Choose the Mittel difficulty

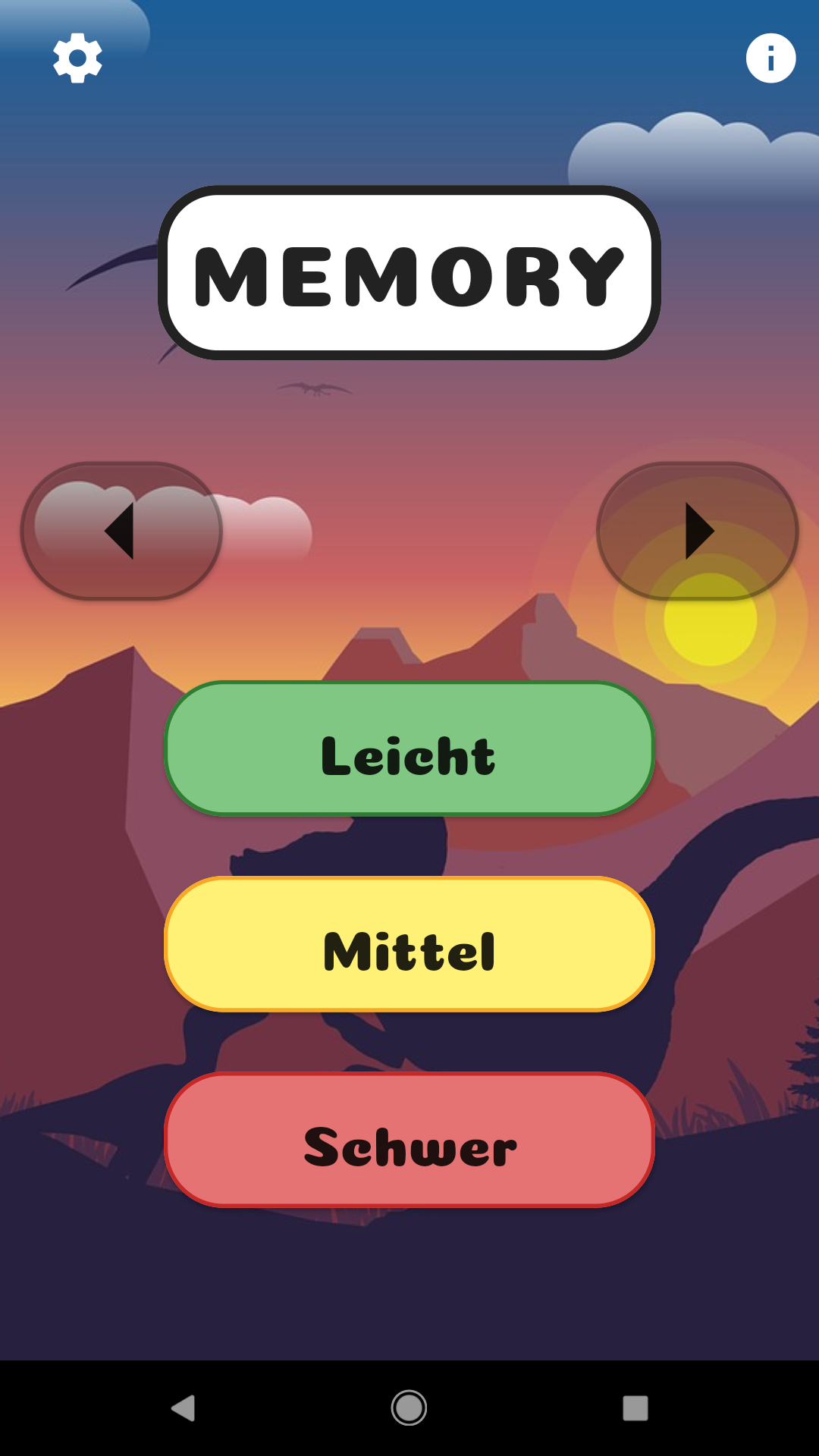409,944
